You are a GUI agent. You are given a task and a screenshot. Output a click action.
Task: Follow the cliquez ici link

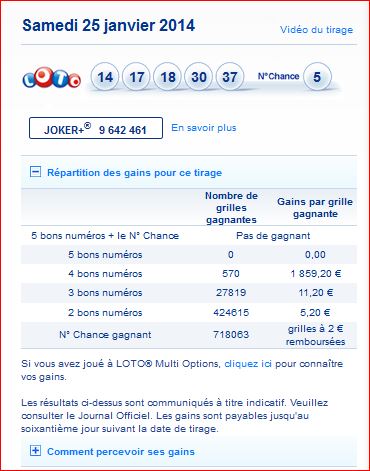point(248,364)
